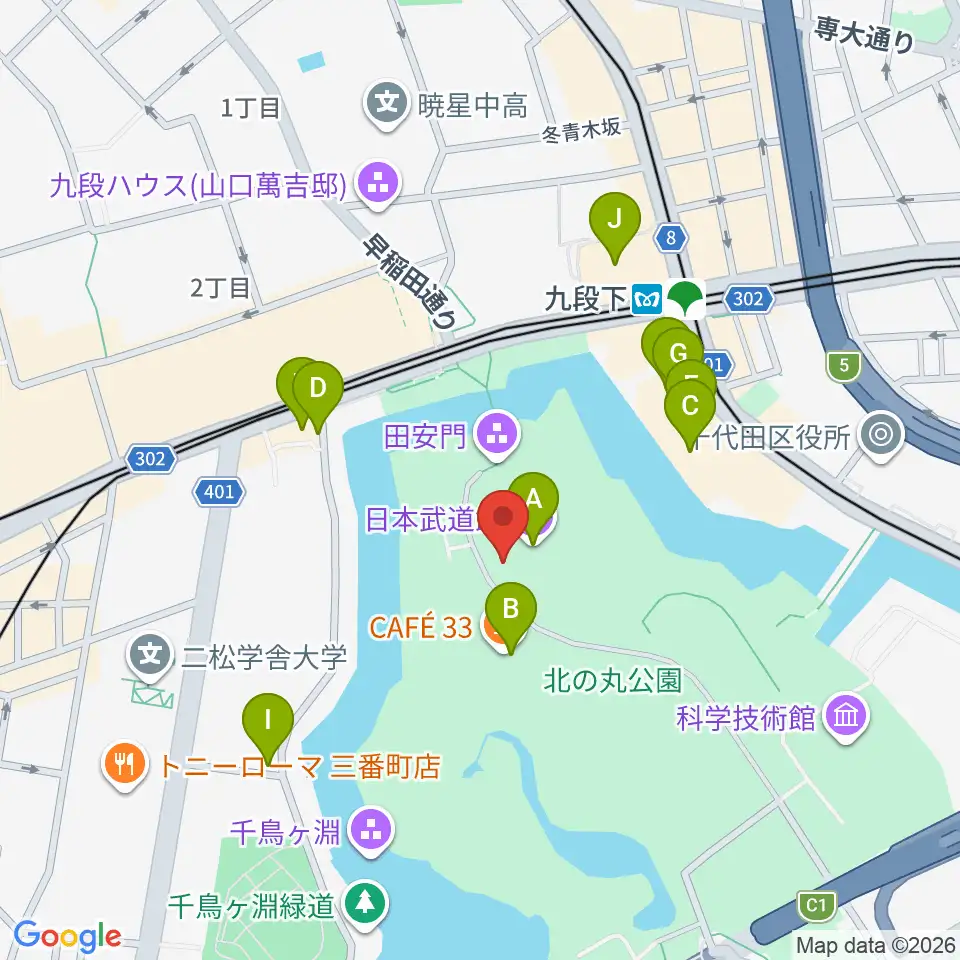Select the green marker labeled J
This screenshot has width=960, height=960.
pyautogui.click(x=615, y=220)
